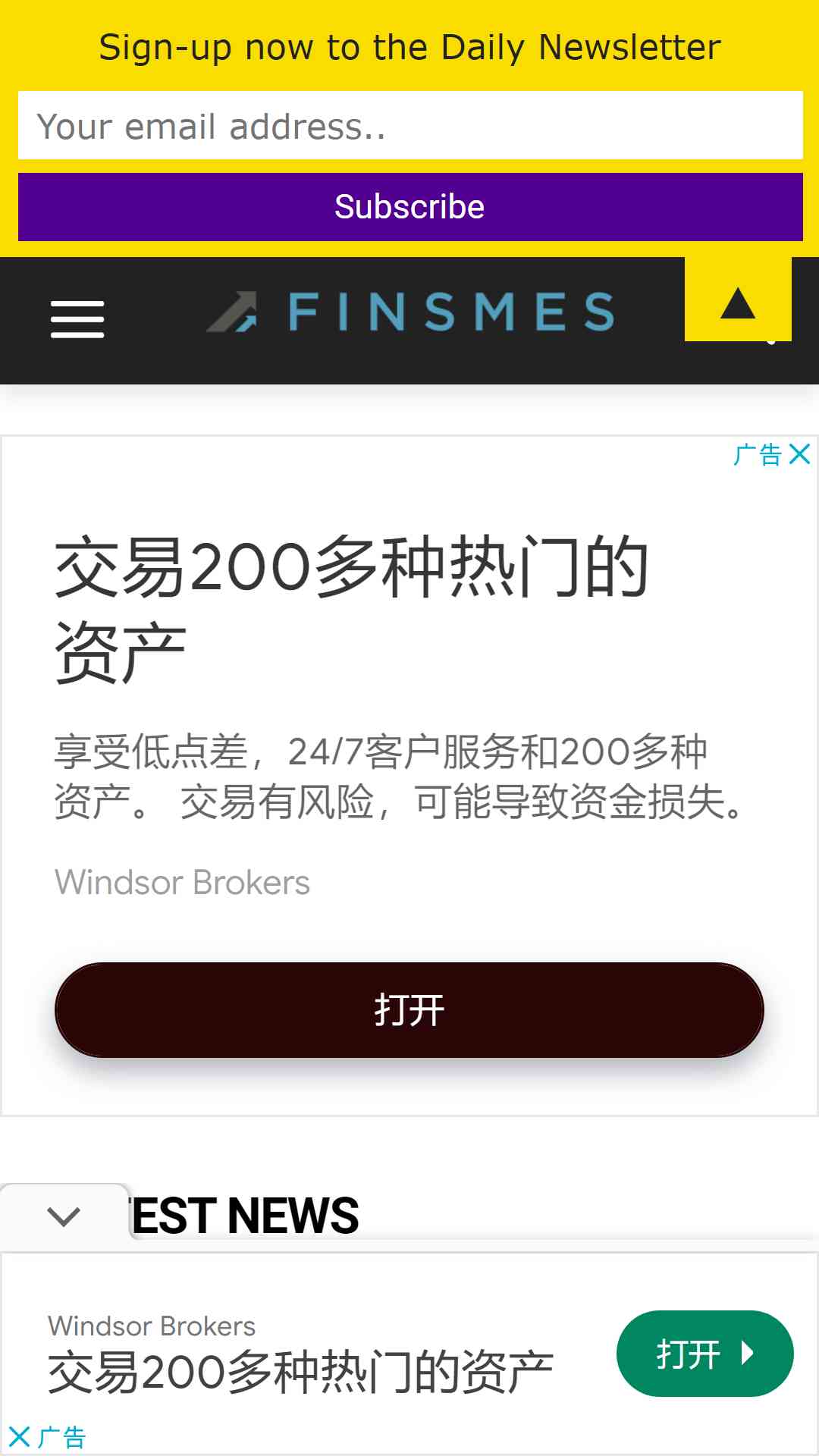Collapse the bottom ad with the chevron

click(x=64, y=1217)
